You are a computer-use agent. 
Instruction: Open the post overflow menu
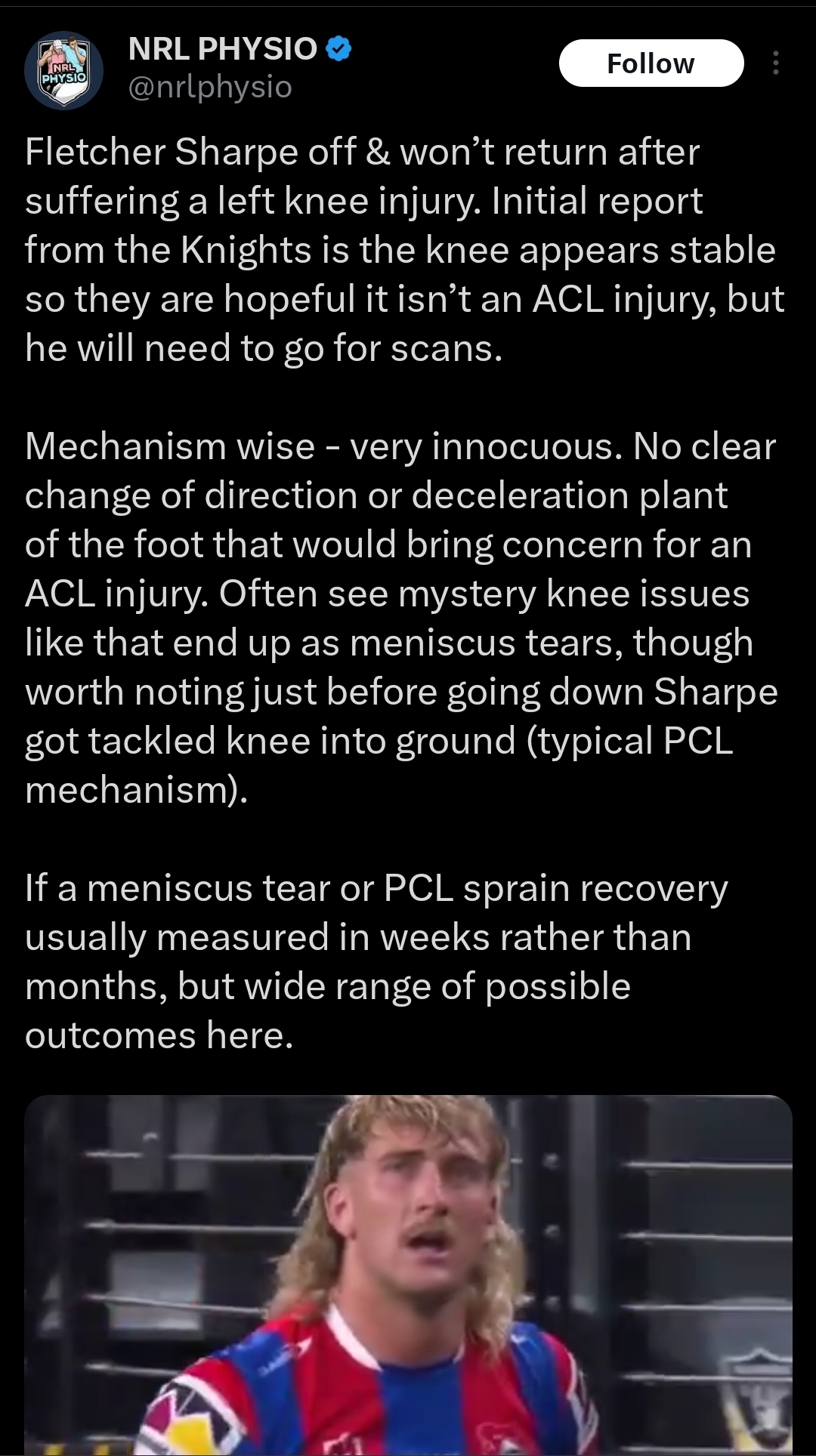(x=775, y=63)
